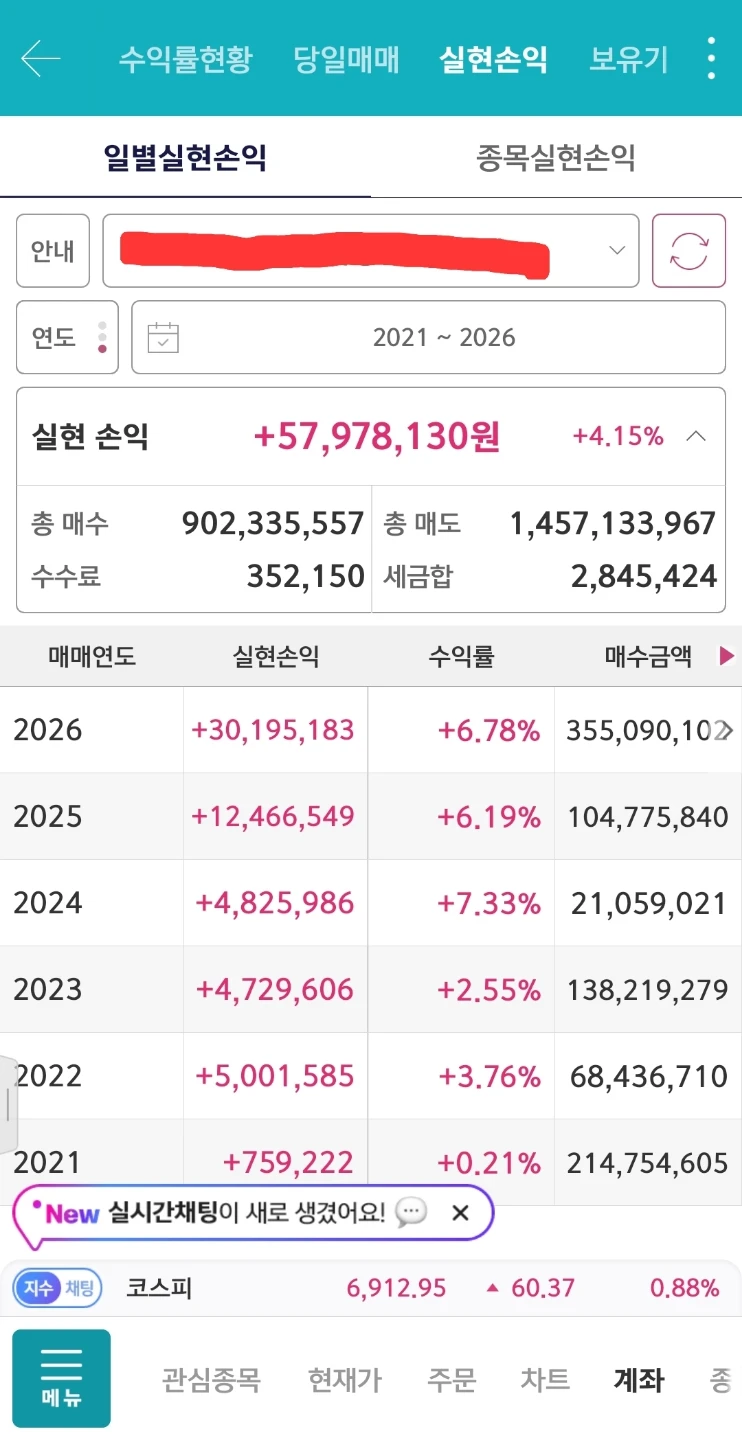Open the 2021 ~ 2026 date range picker
The image size is (742, 1440).
click(x=429, y=337)
